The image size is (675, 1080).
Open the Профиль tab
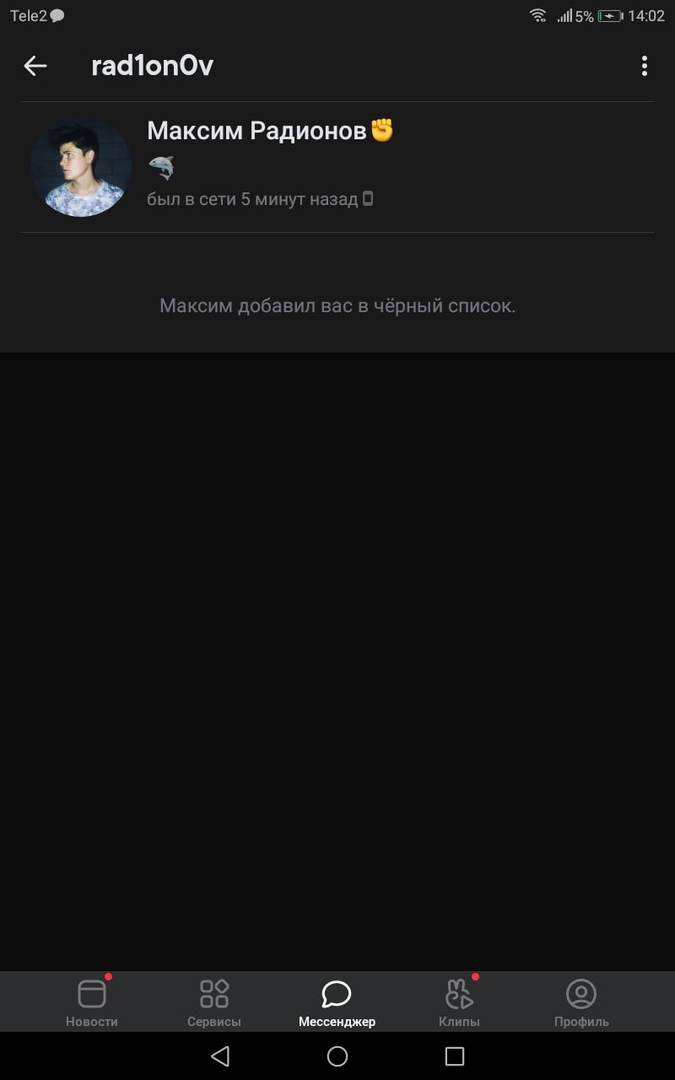(581, 1002)
